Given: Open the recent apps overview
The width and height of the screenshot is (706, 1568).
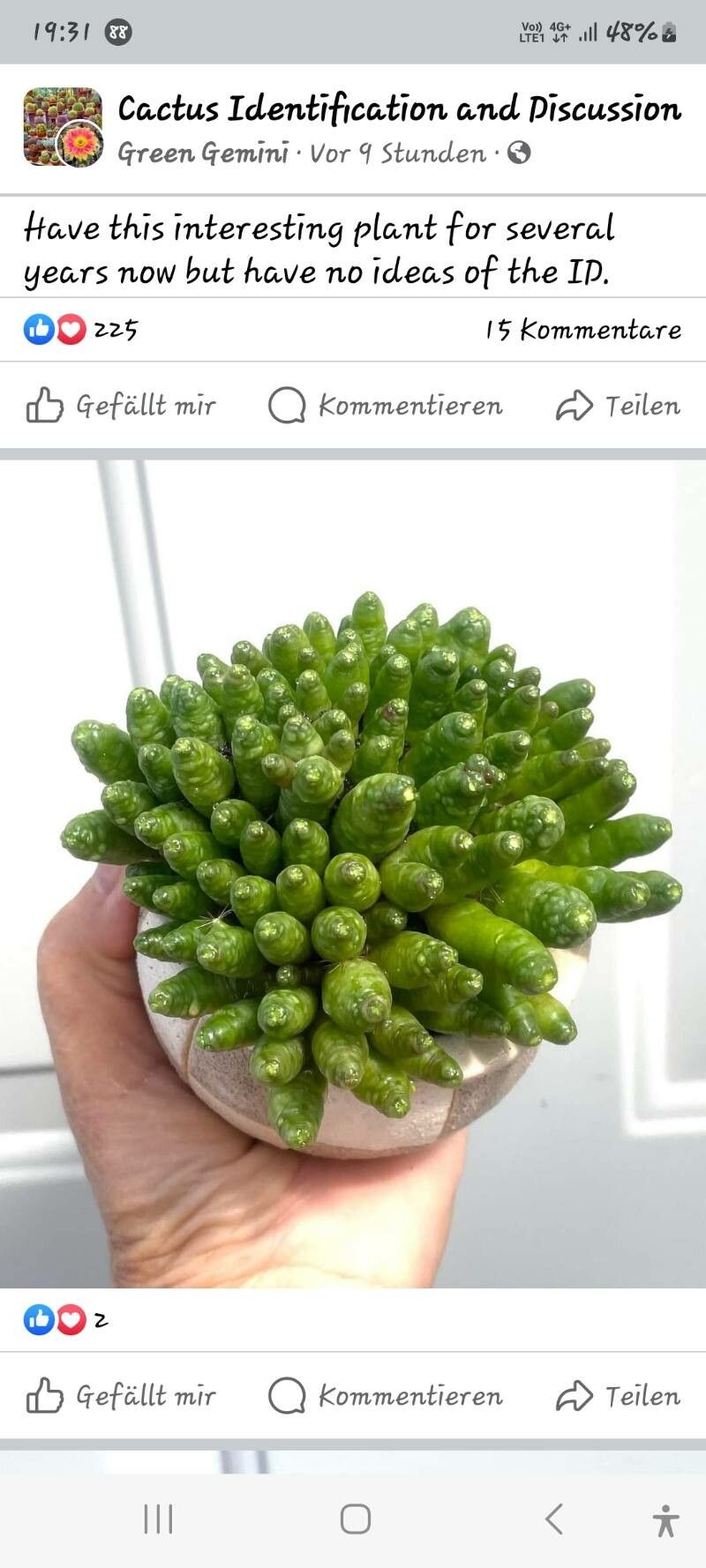Looking at the screenshot, I should click(x=158, y=1519).
